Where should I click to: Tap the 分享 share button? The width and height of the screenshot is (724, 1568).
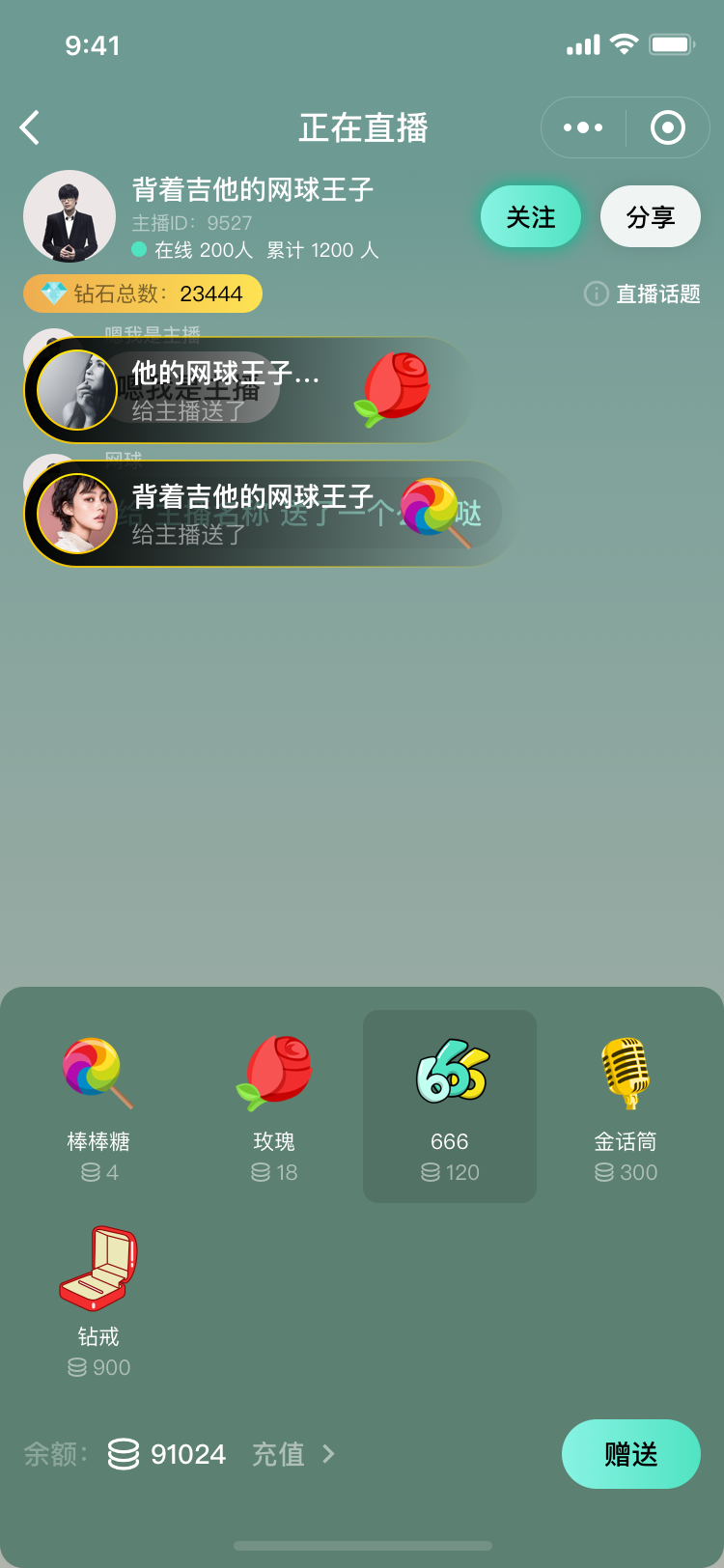(x=650, y=217)
